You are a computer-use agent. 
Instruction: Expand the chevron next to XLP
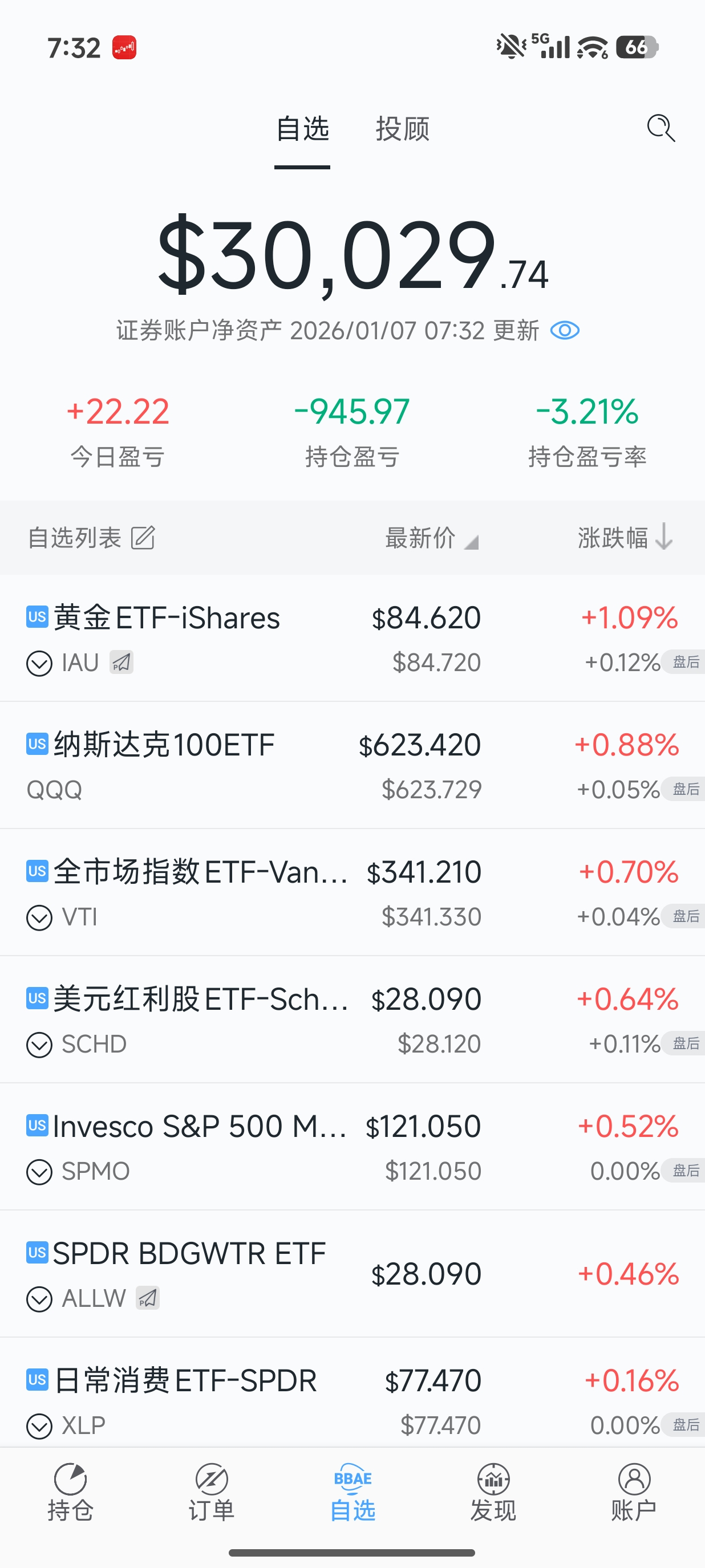39,1426
